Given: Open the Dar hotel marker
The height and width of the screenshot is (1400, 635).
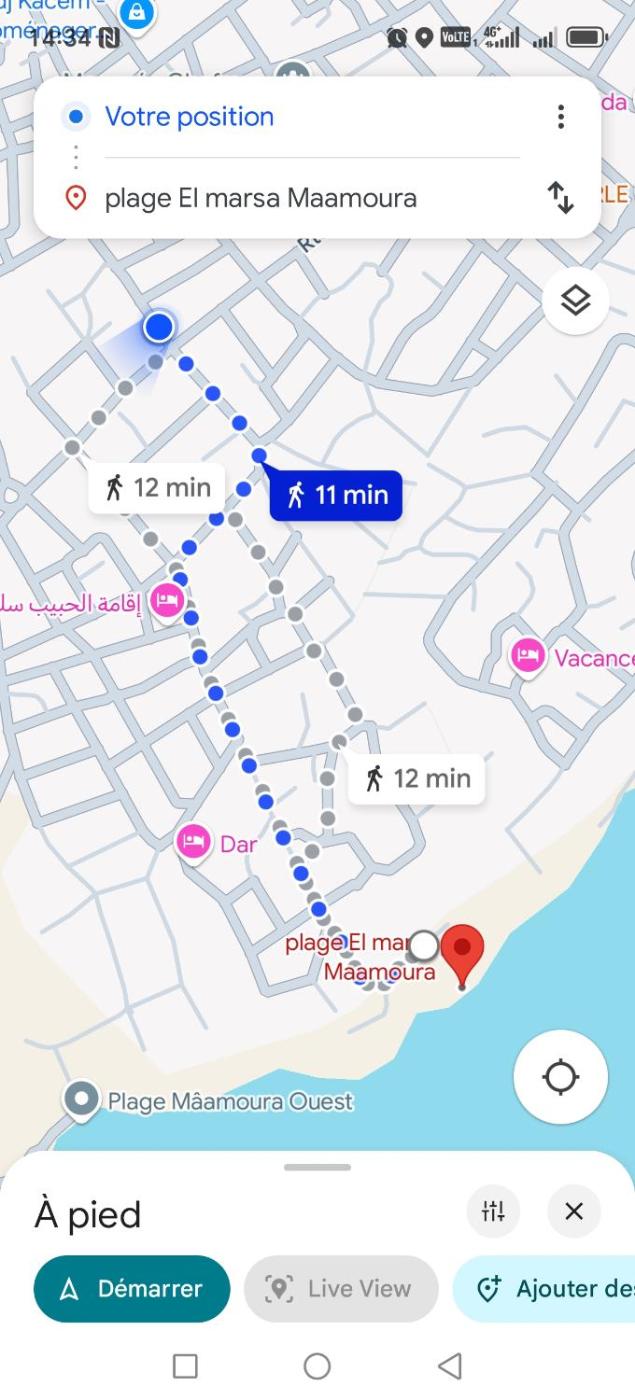Looking at the screenshot, I should 194,842.
